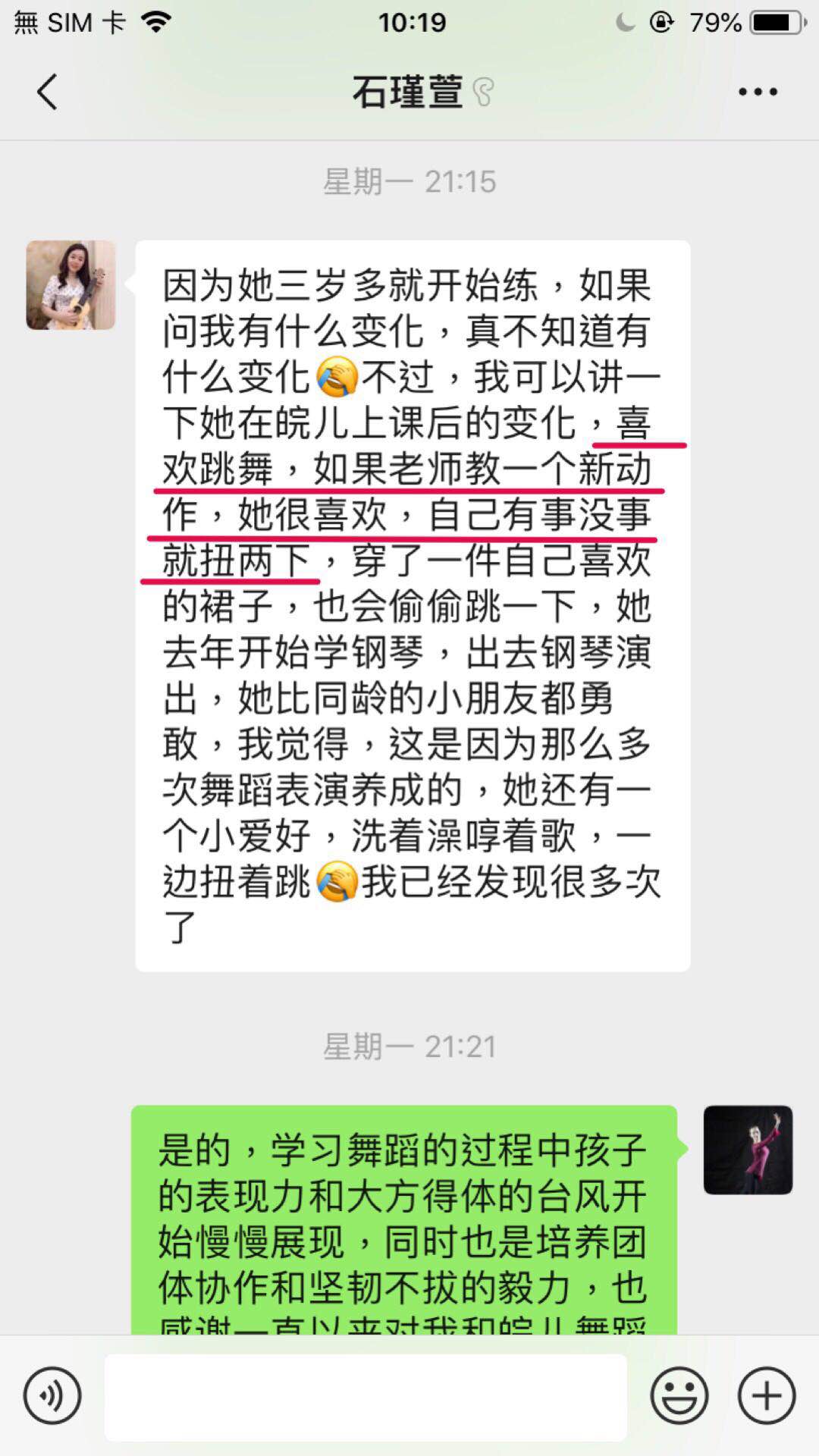Open the emoji sticker panel
This screenshot has width=819, height=1456.
679,1395
